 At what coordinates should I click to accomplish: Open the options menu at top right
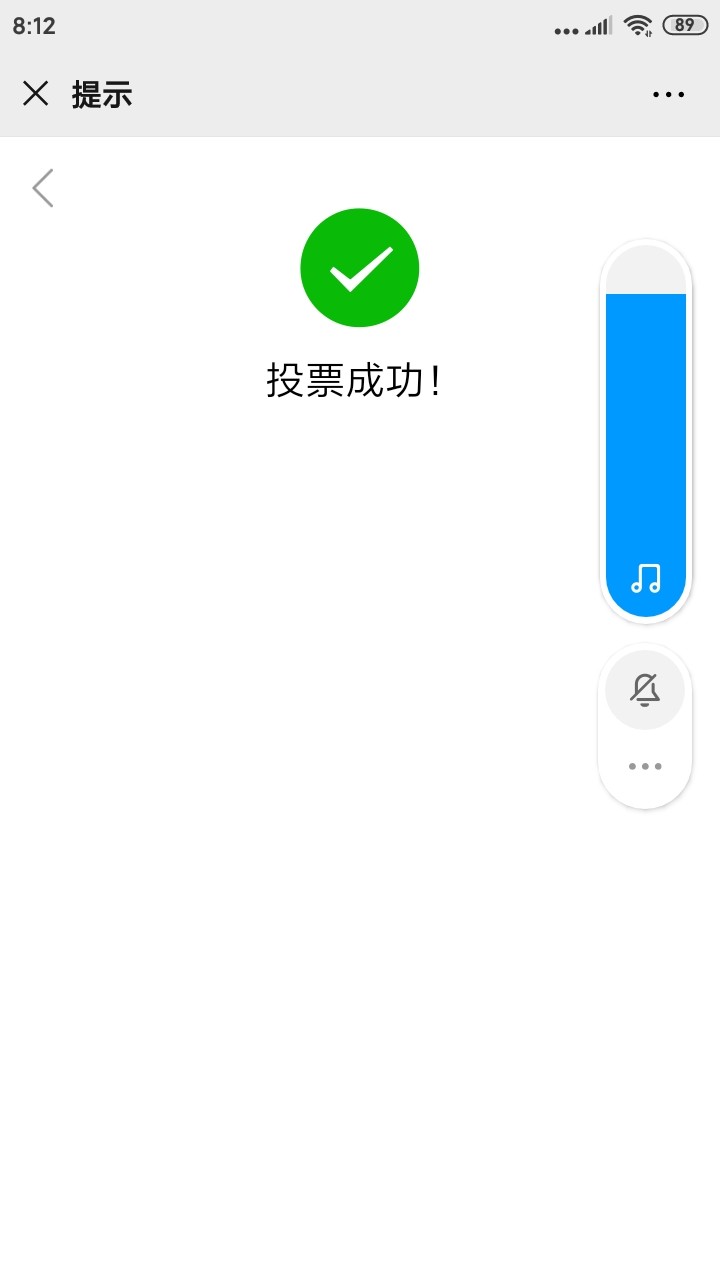667,94
